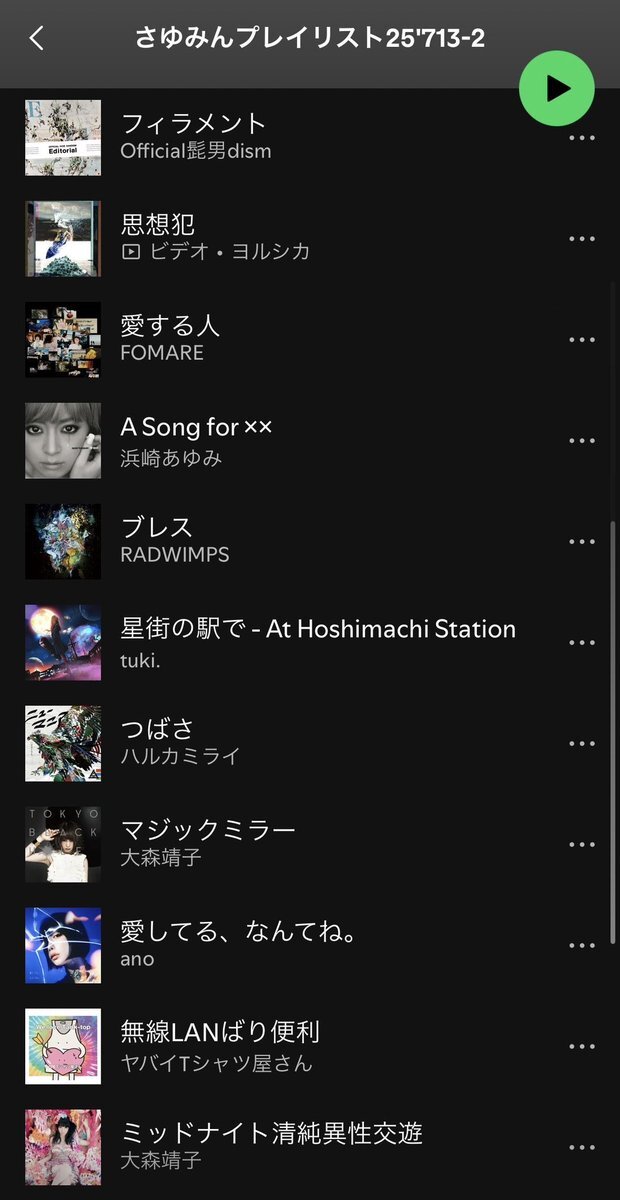
Task: Open options for 愛してる、なんてね。
Action: (582, 946)
